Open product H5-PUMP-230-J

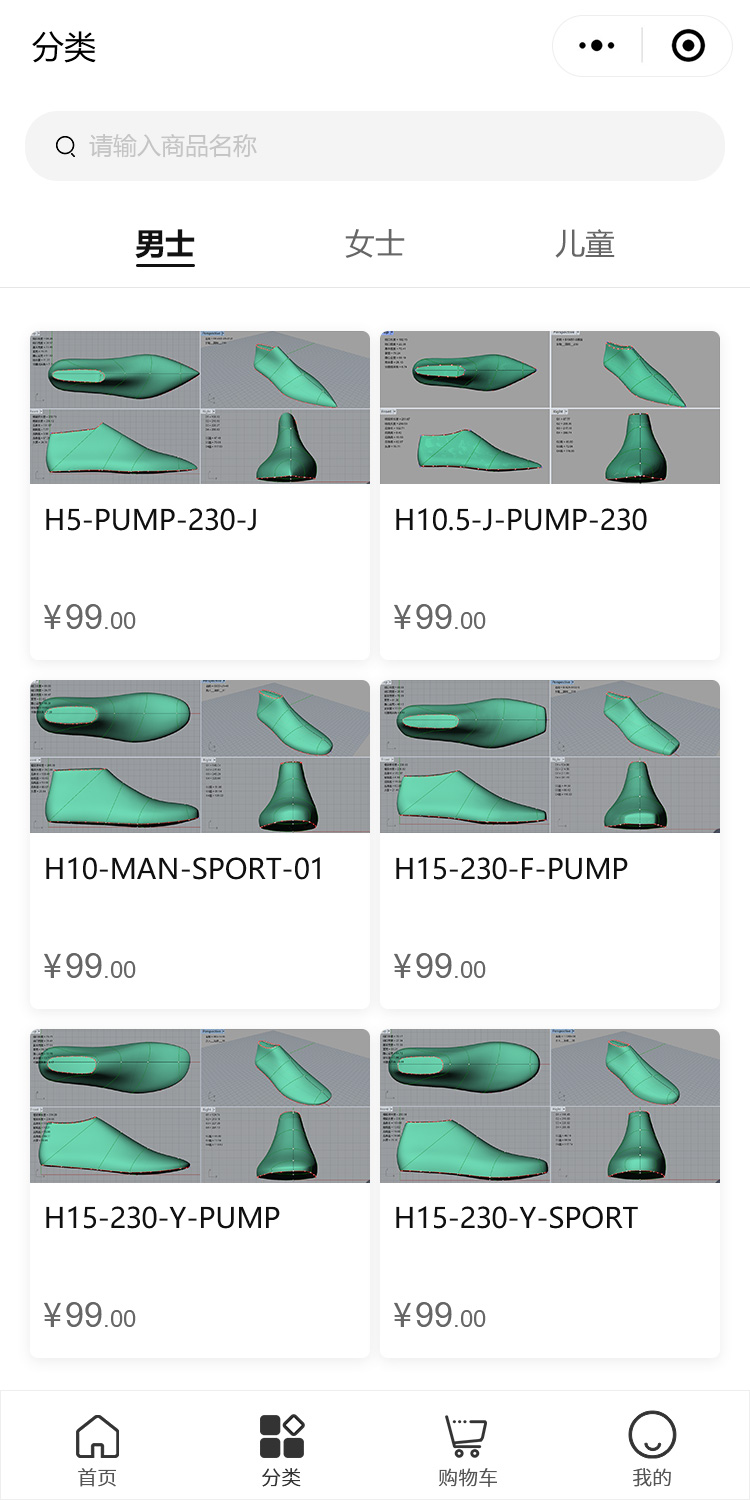click(200, 495)
